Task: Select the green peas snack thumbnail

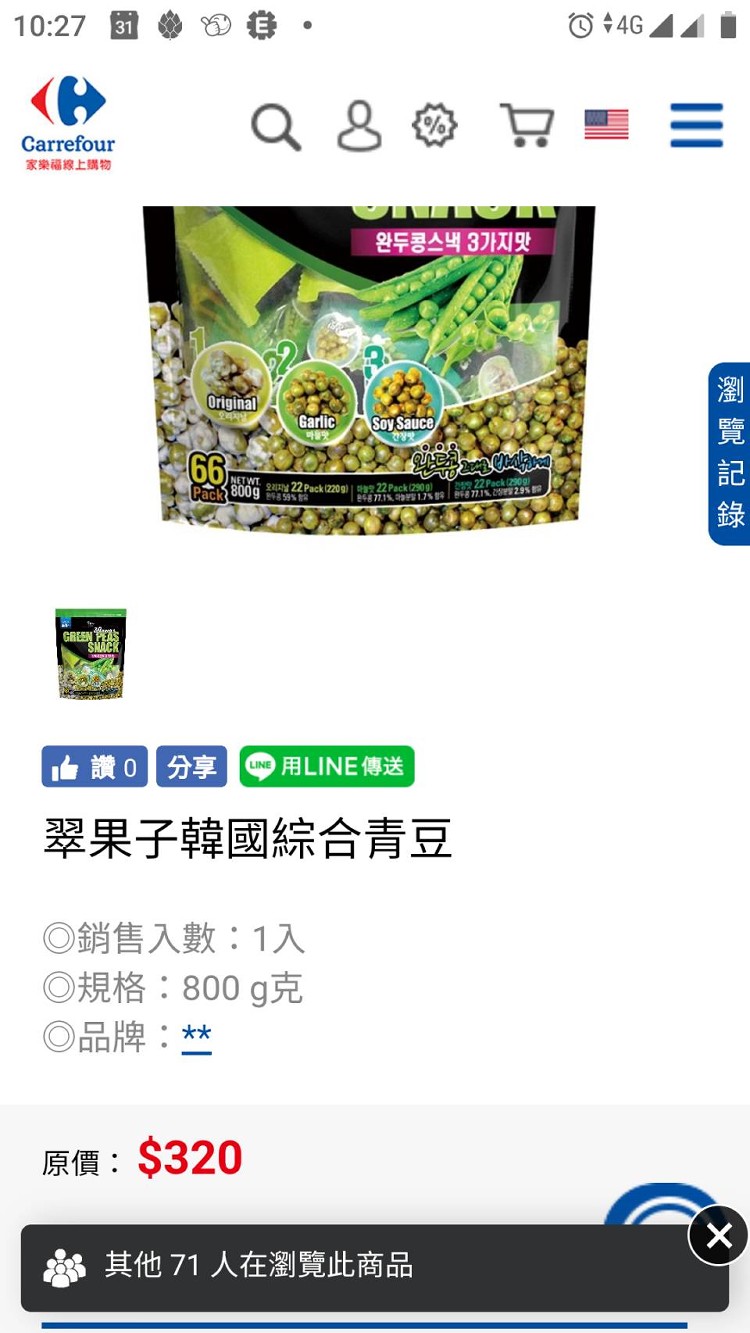Action: (91, 653)
